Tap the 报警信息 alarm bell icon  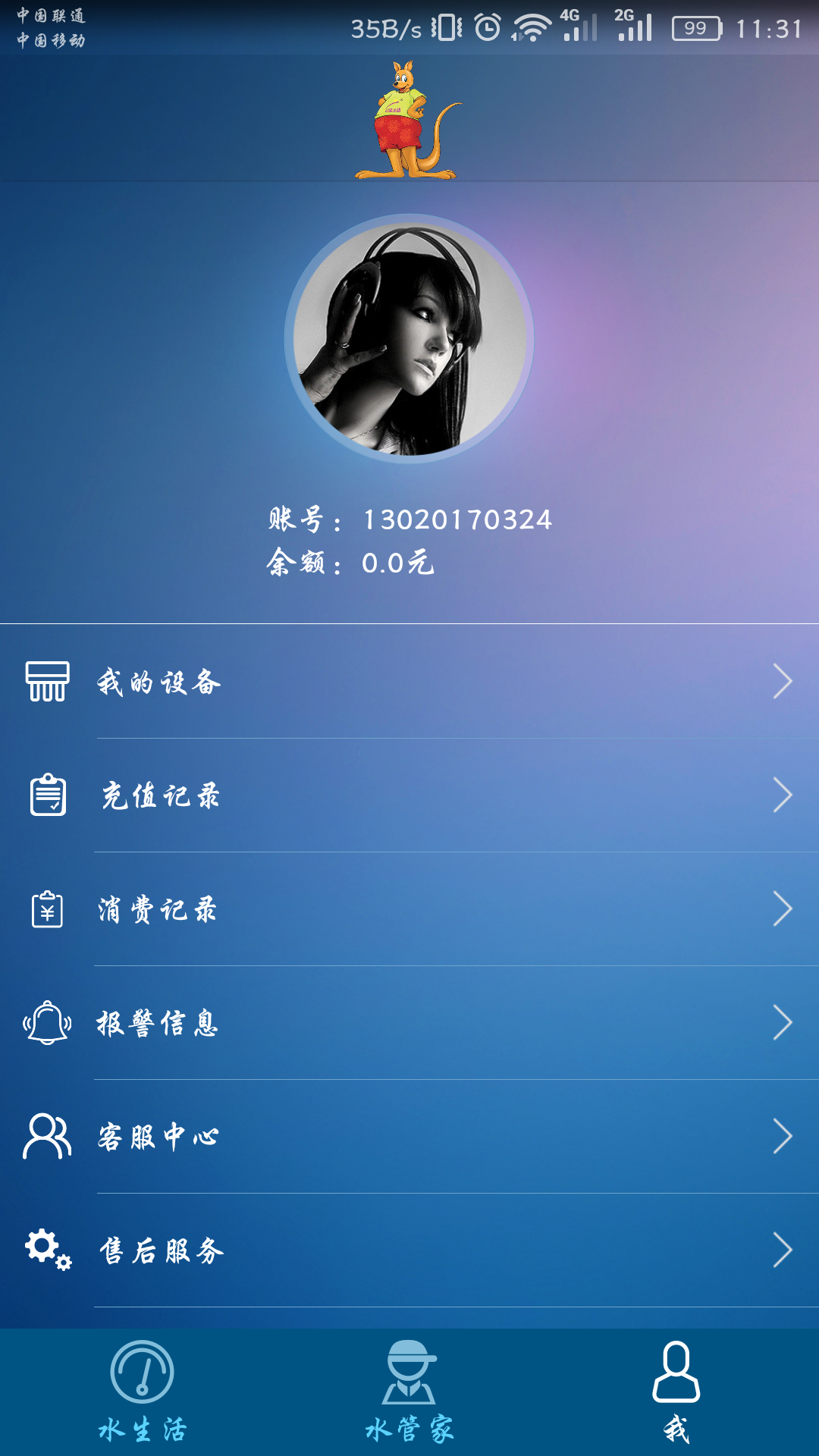coord(48,1025)
